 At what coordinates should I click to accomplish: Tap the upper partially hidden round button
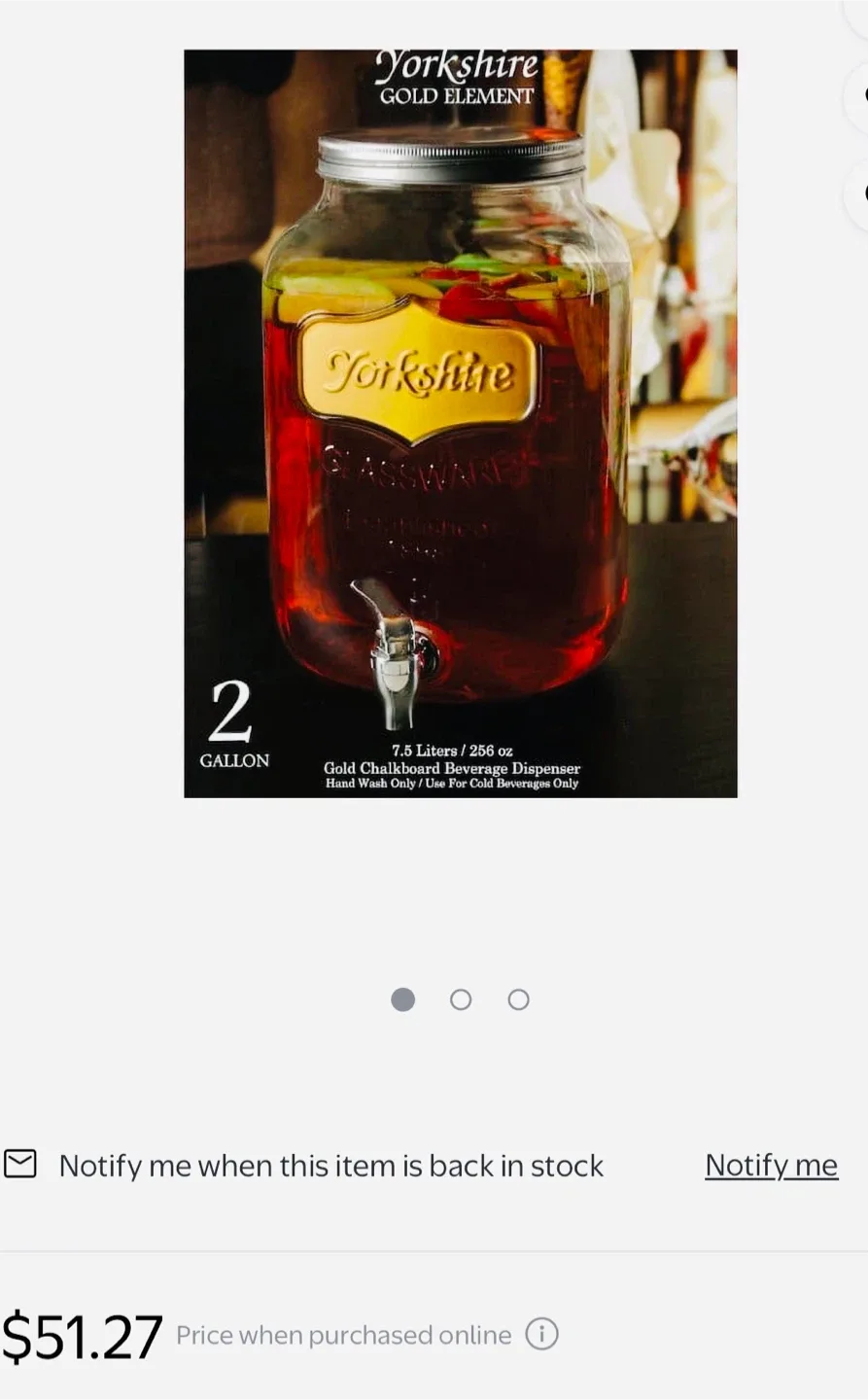[x=863, y=95]
